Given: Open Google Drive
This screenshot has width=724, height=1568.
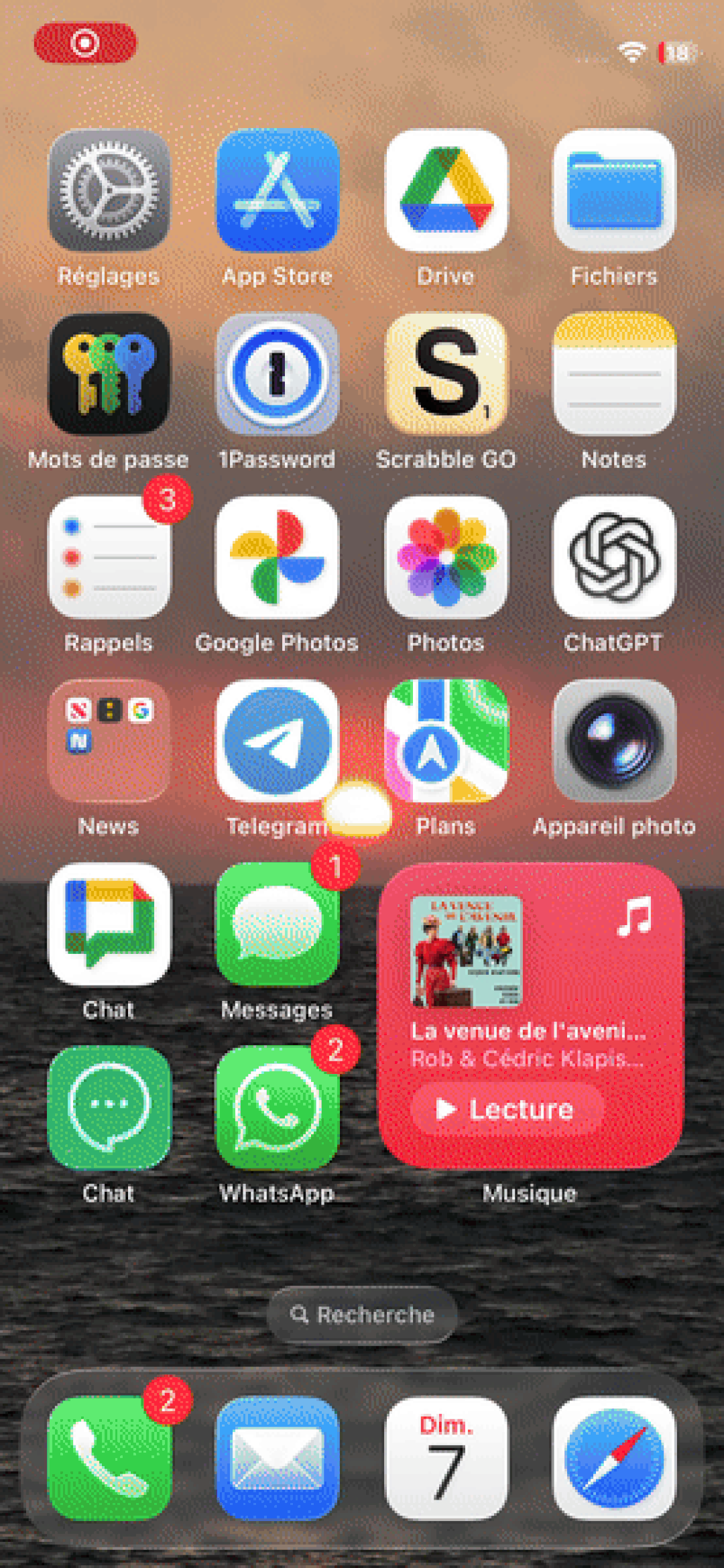Looking at the screenshot, I should coord(446,190).
